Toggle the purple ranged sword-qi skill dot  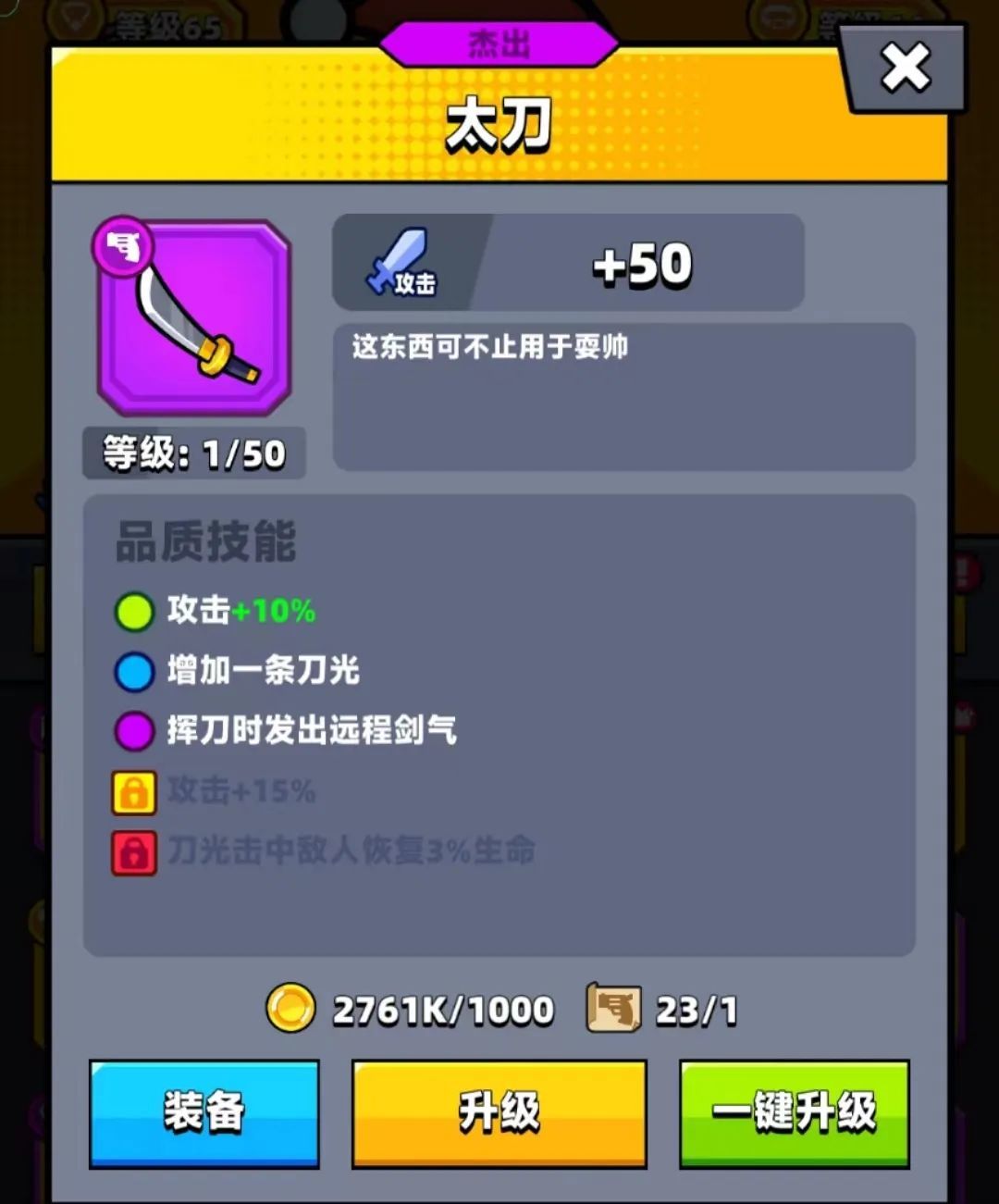133,731
